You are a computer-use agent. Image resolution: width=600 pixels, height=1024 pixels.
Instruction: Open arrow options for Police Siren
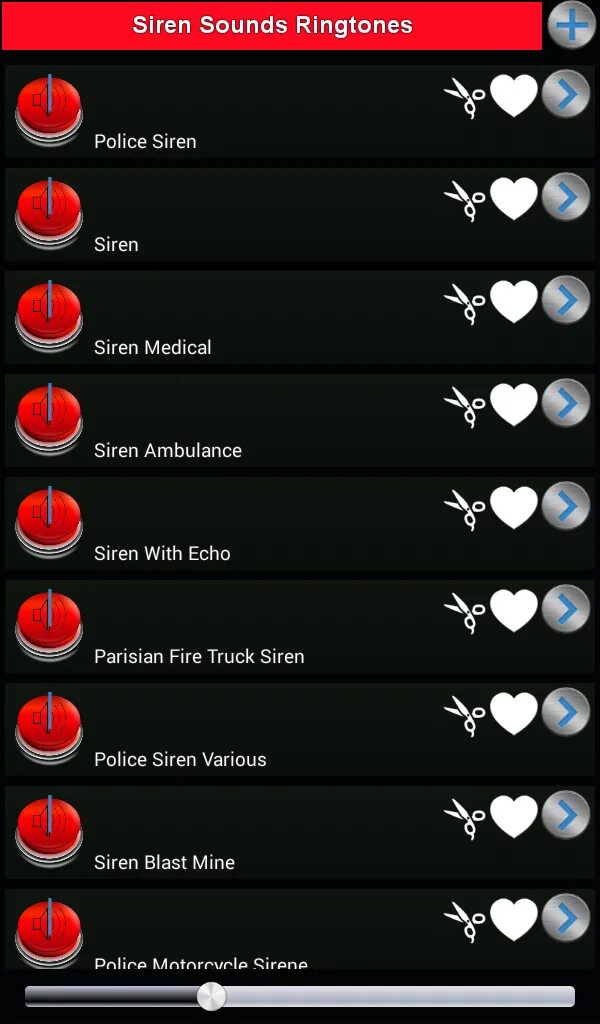[x=566, y=94]
